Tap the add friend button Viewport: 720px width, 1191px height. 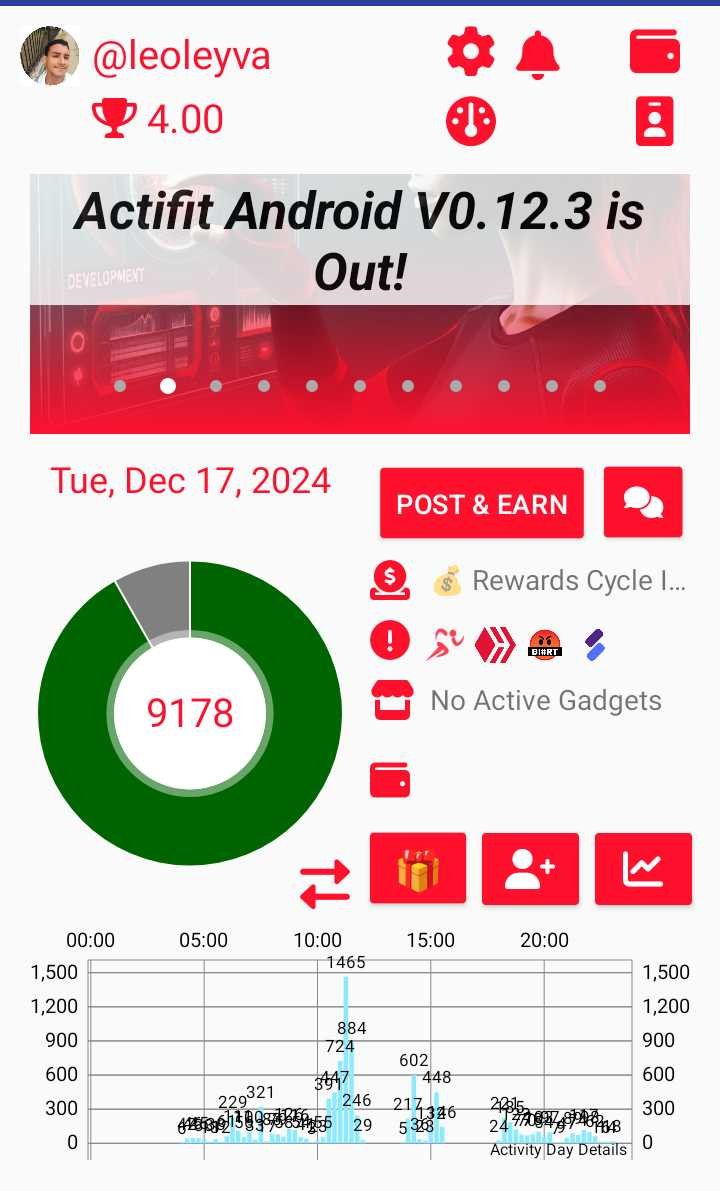(530, 868)
